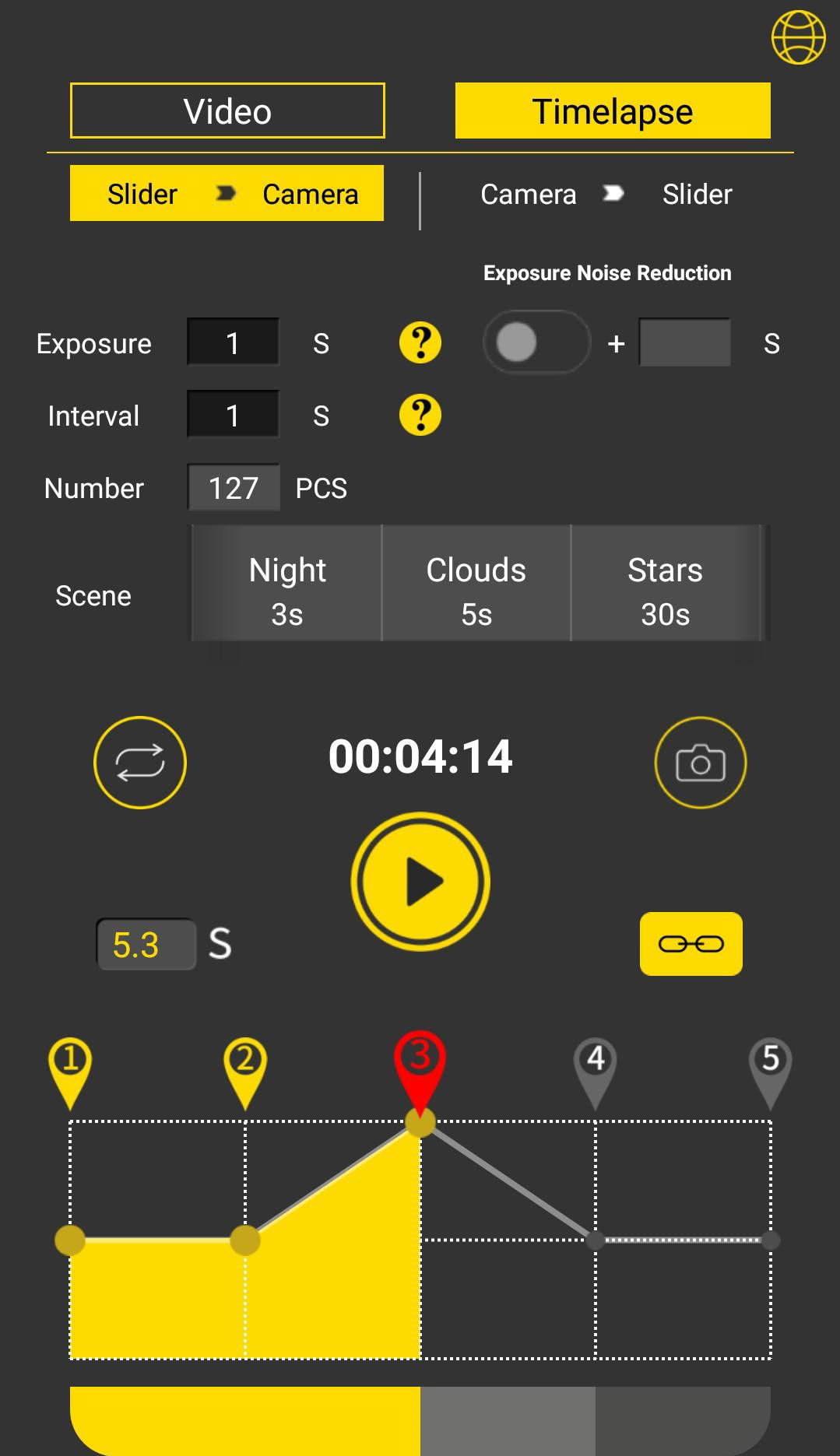Tap the camera shutter icon

click(x=700, y=762)
